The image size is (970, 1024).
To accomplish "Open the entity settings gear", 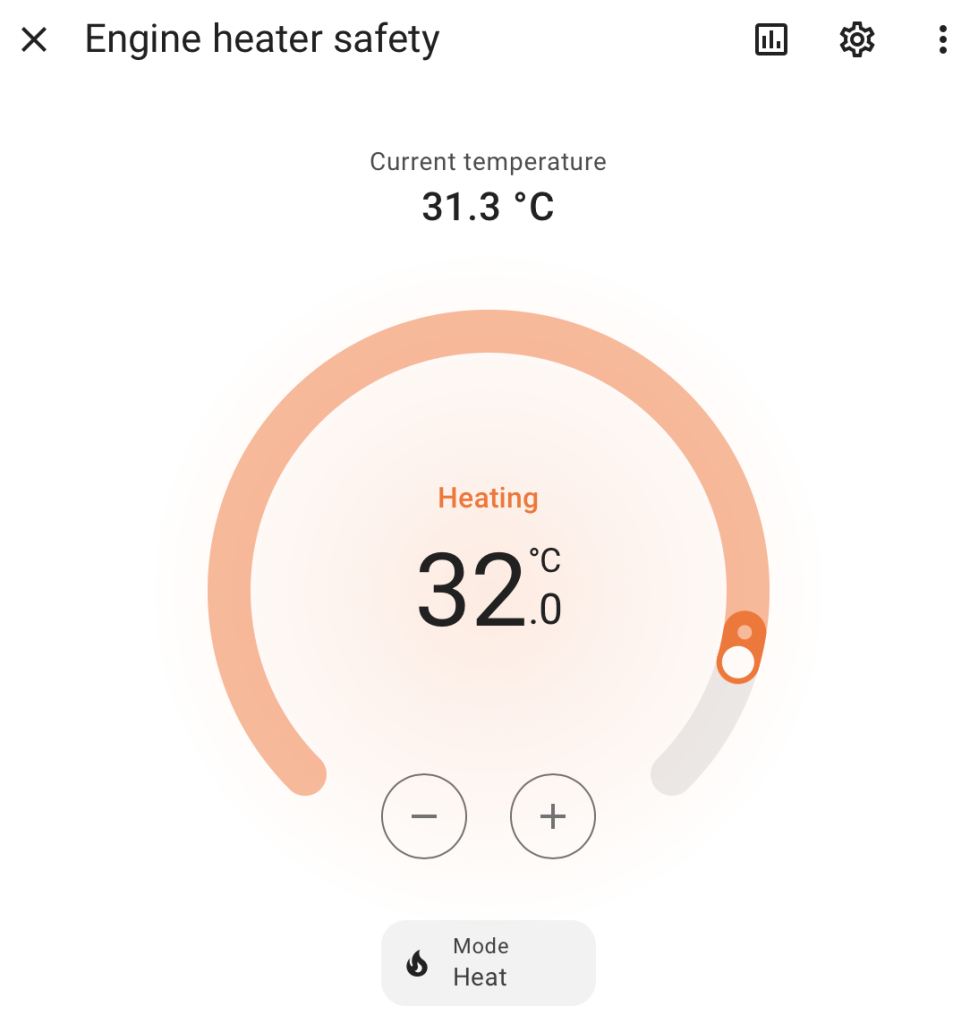I will [x=857, y=40].
